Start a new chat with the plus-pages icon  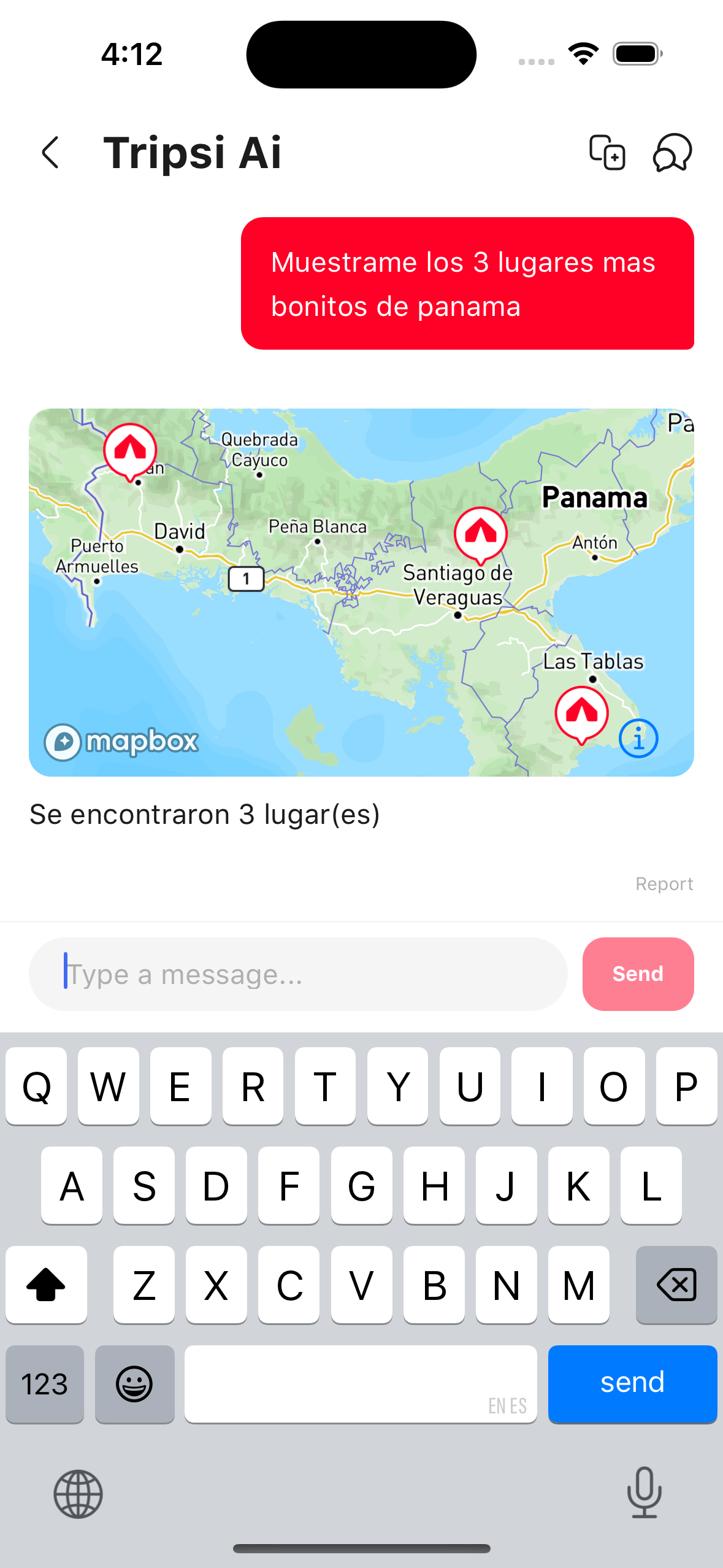606,153
